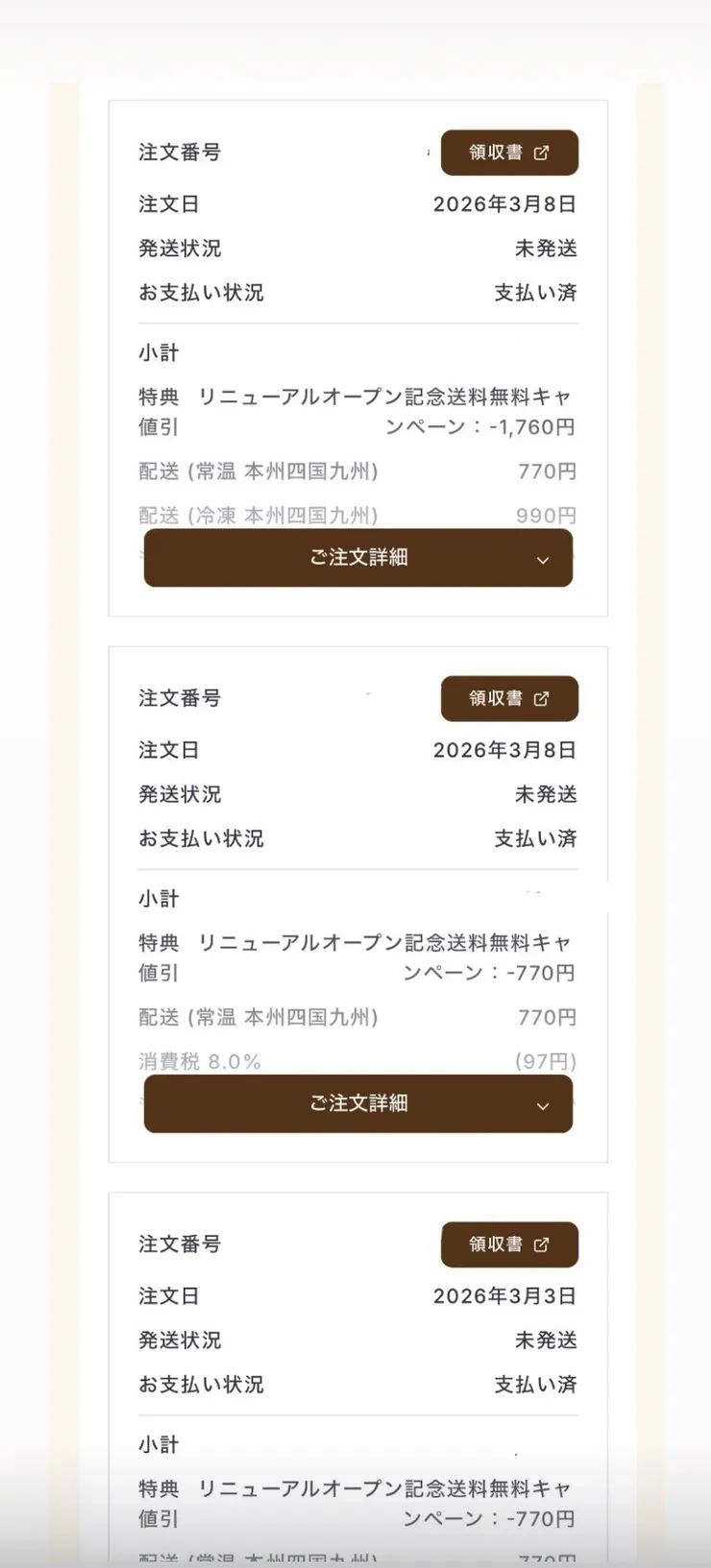711x1568 pixels.
Task: Expand the ご注文詳細 section of the second order
Action: (357, 1104)
